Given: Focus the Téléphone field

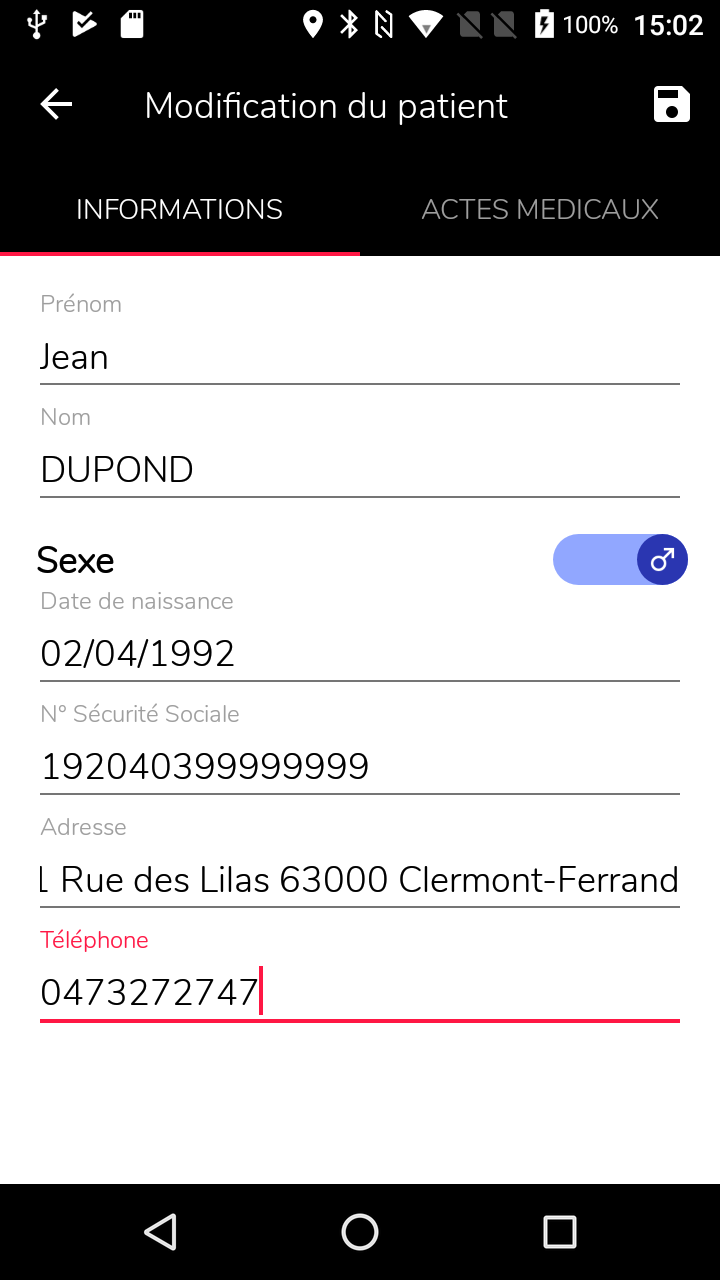Looking at the screenshot, I should 360,993.
